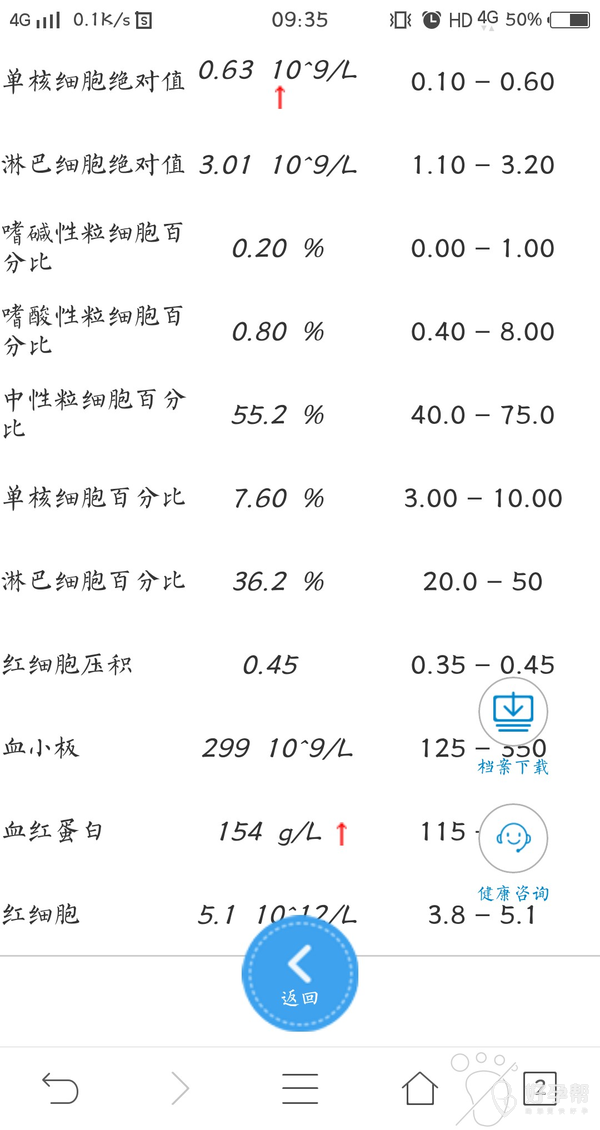Go forward to the next page
This screenshot has height=1130, width=600.
[180, 1087]
